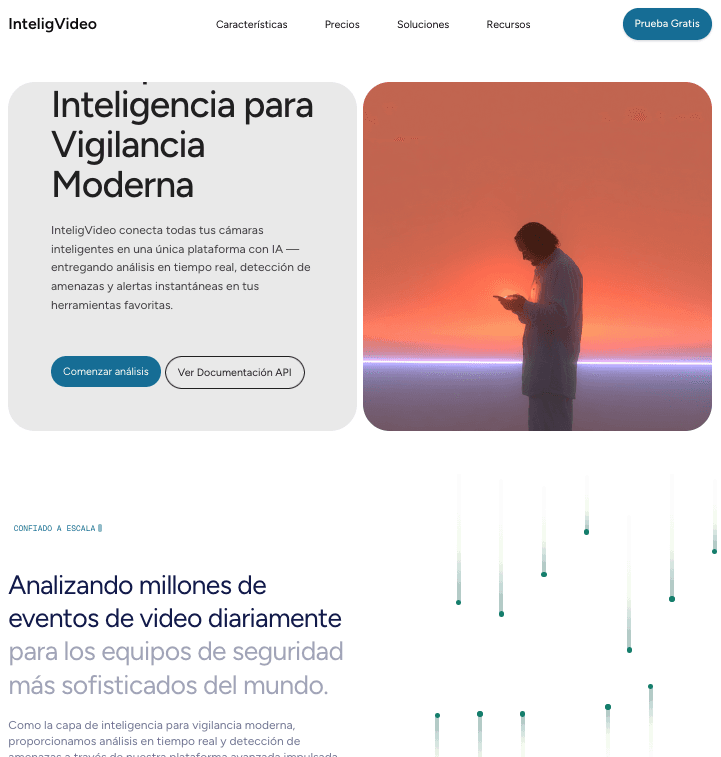Go to the Precios page
The width and height of the screenshot is (721, 757).
point(342,24)
